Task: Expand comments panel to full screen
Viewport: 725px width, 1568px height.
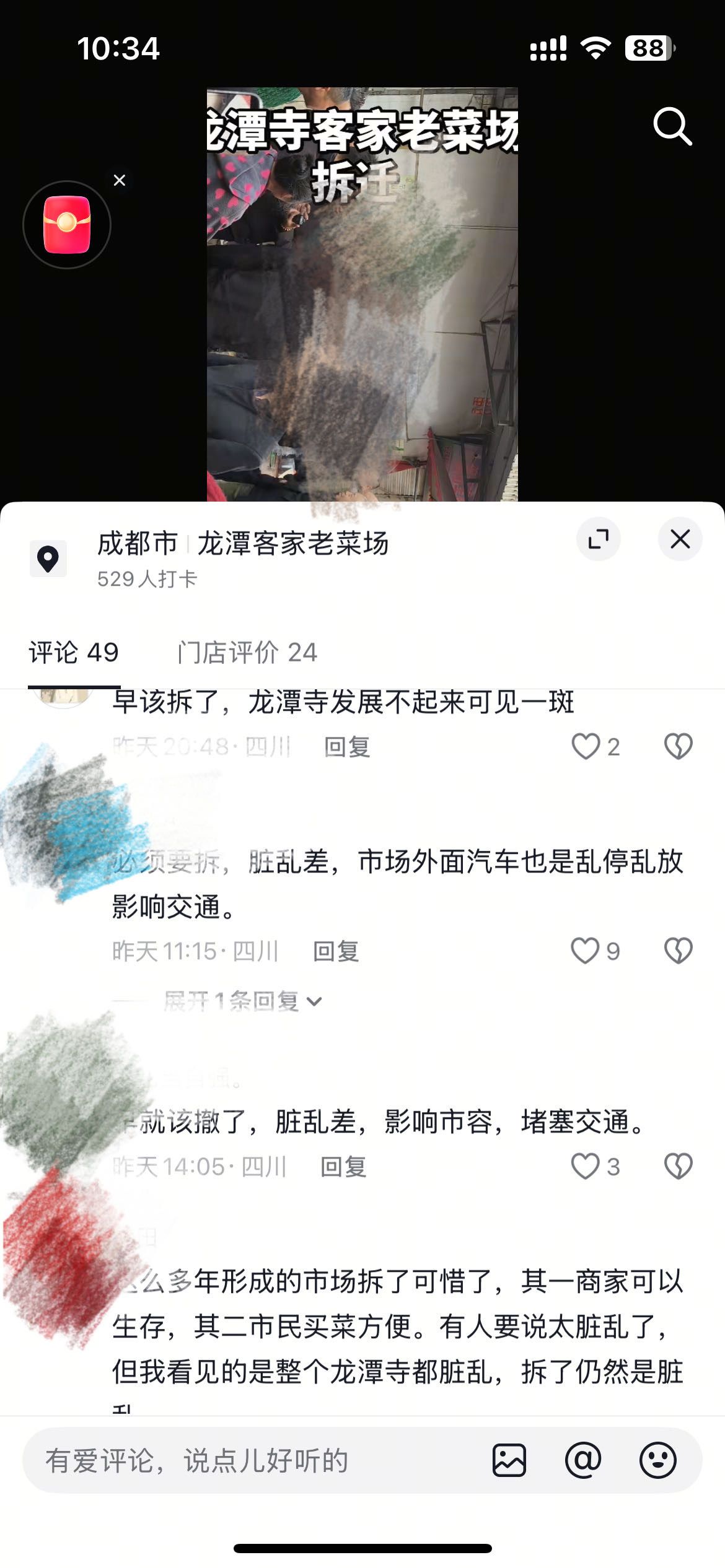Action: tap(598, 539)
